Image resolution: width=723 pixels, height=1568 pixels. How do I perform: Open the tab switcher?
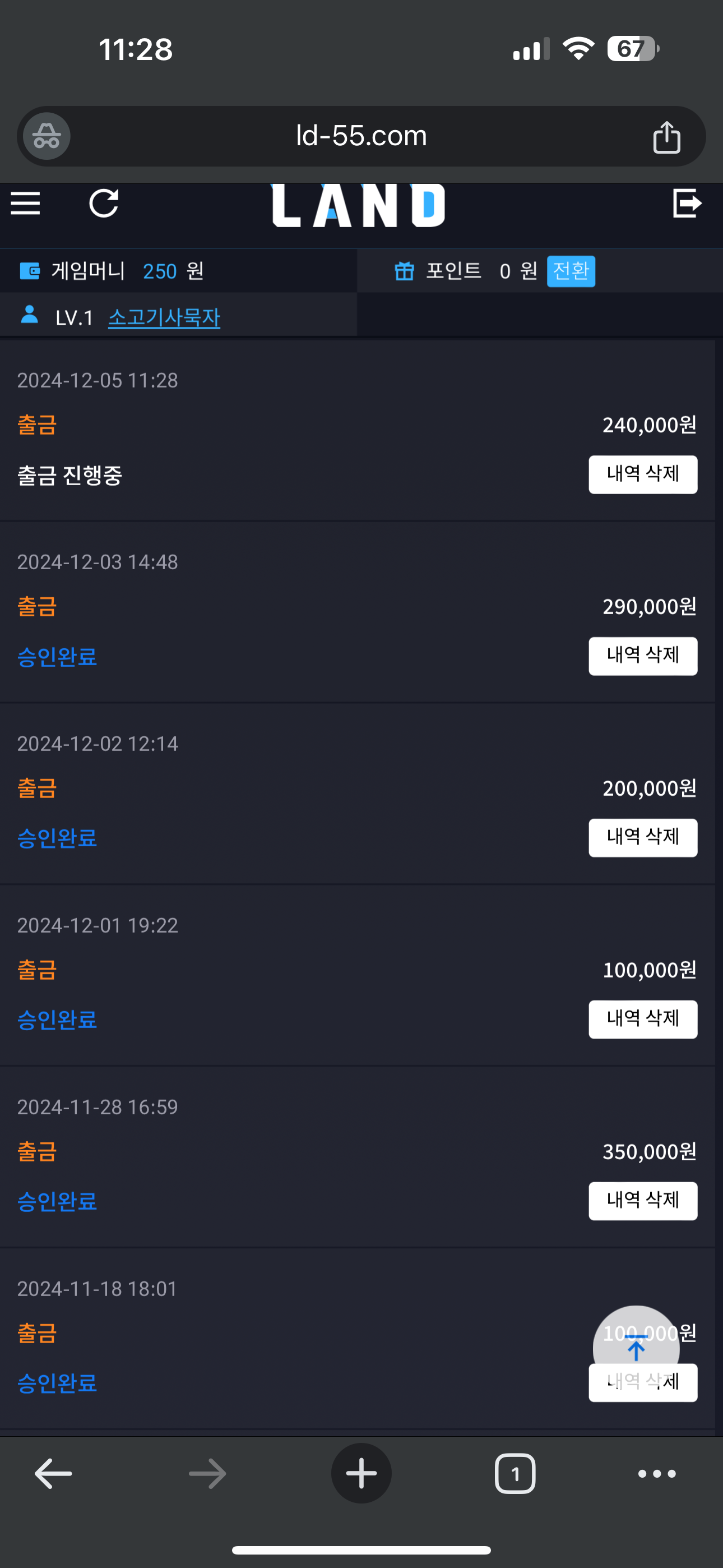pos(516,1473)
